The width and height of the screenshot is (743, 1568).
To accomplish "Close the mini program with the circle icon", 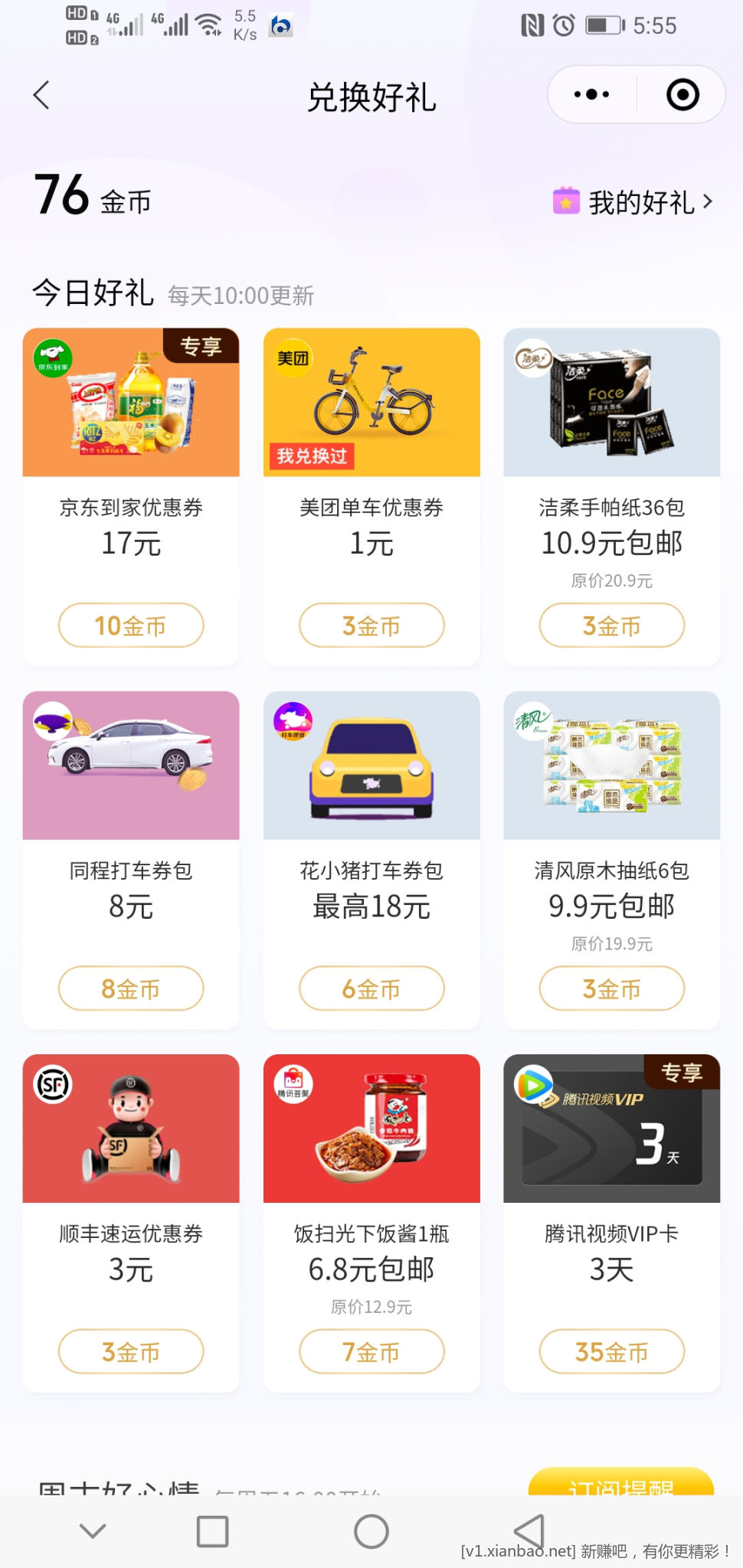I will [682, 95].
